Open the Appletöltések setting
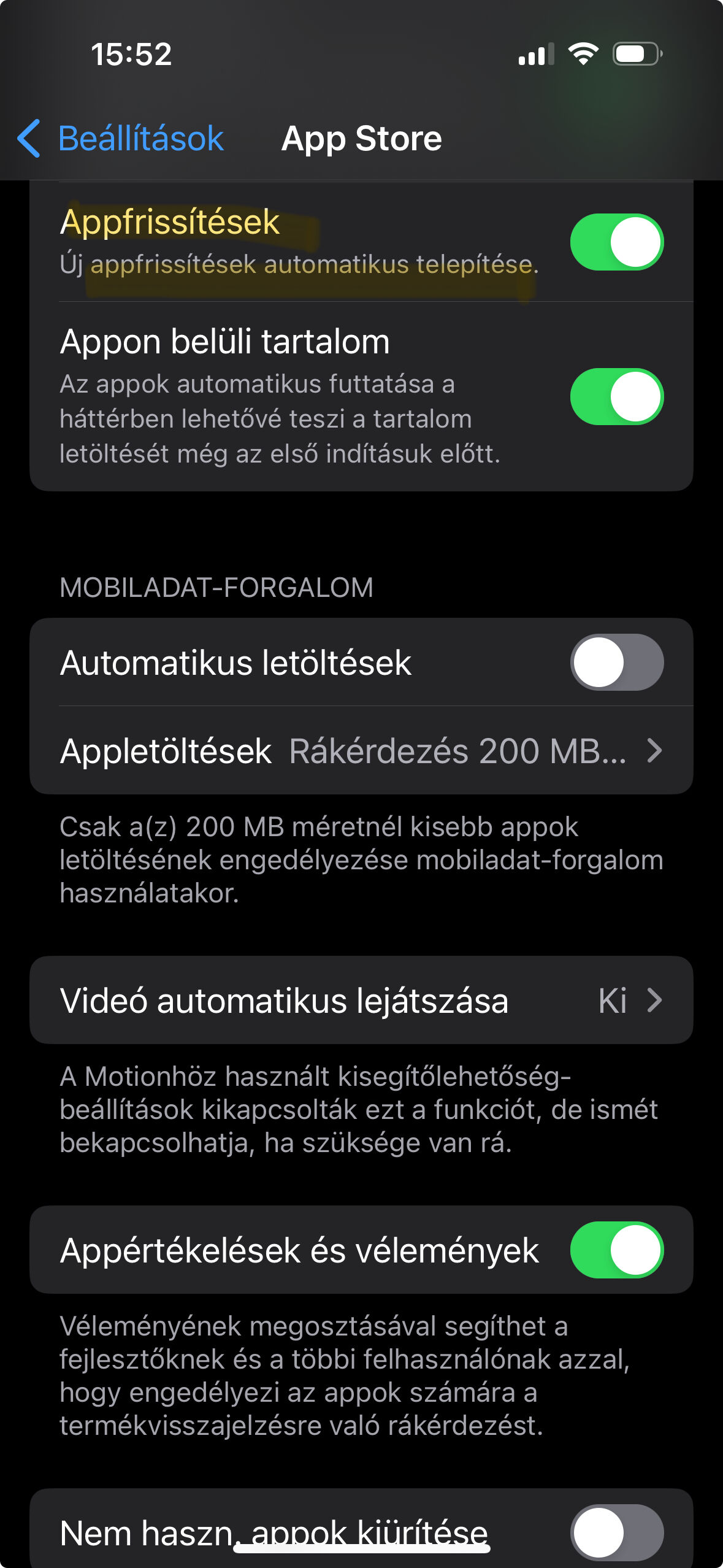This screenshot has height=1568, width=723. (361, 751)
